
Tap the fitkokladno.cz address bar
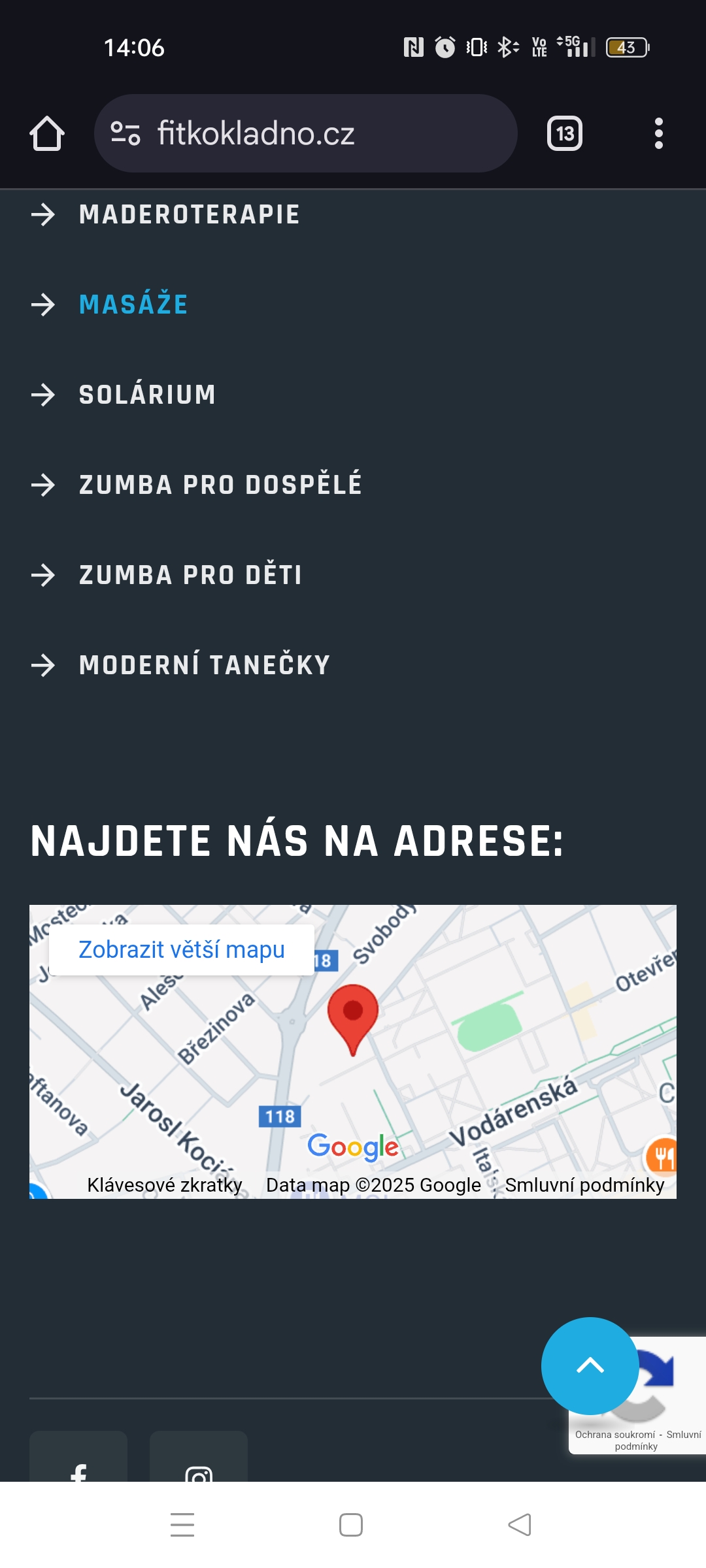(306, 133)
